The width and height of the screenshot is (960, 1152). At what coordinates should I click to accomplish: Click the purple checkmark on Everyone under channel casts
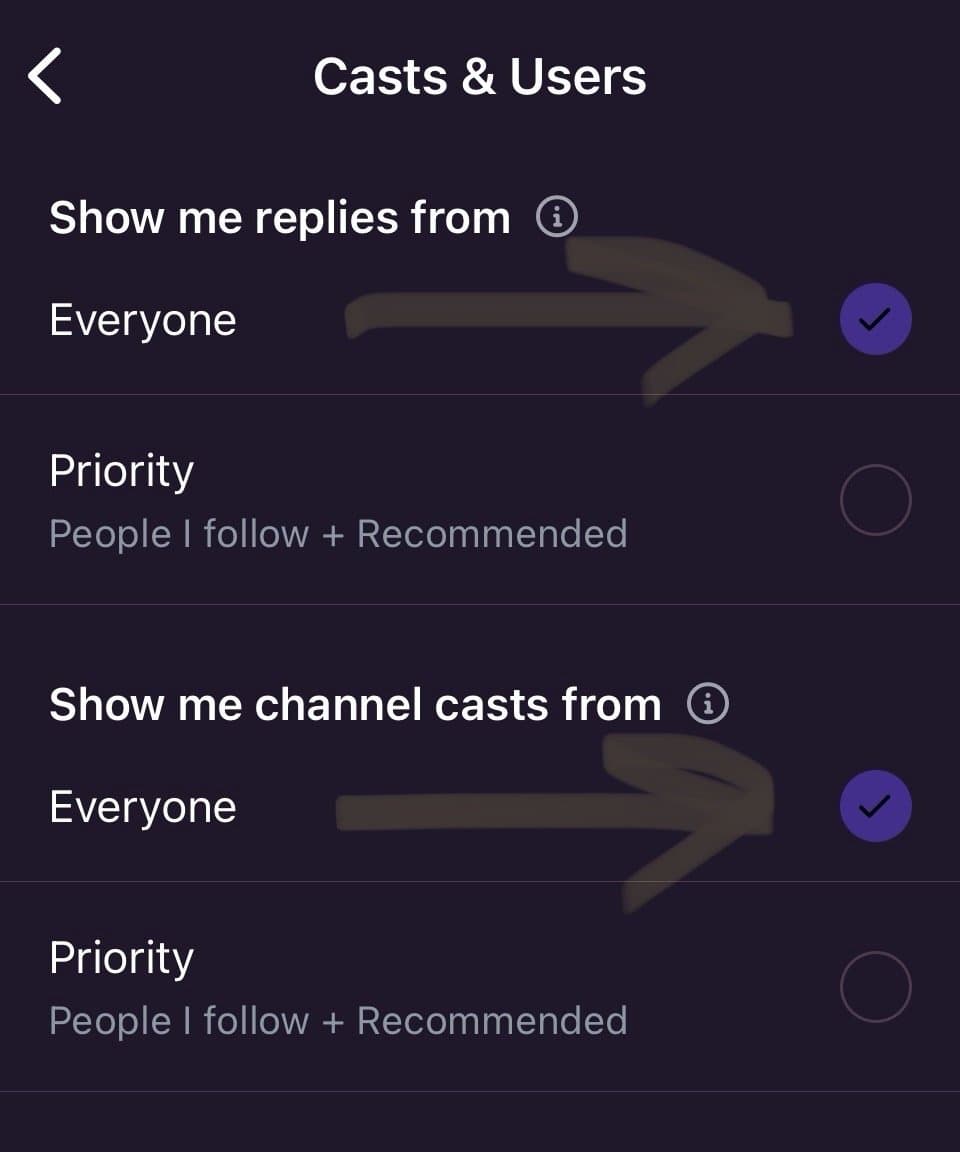(875, 804)
